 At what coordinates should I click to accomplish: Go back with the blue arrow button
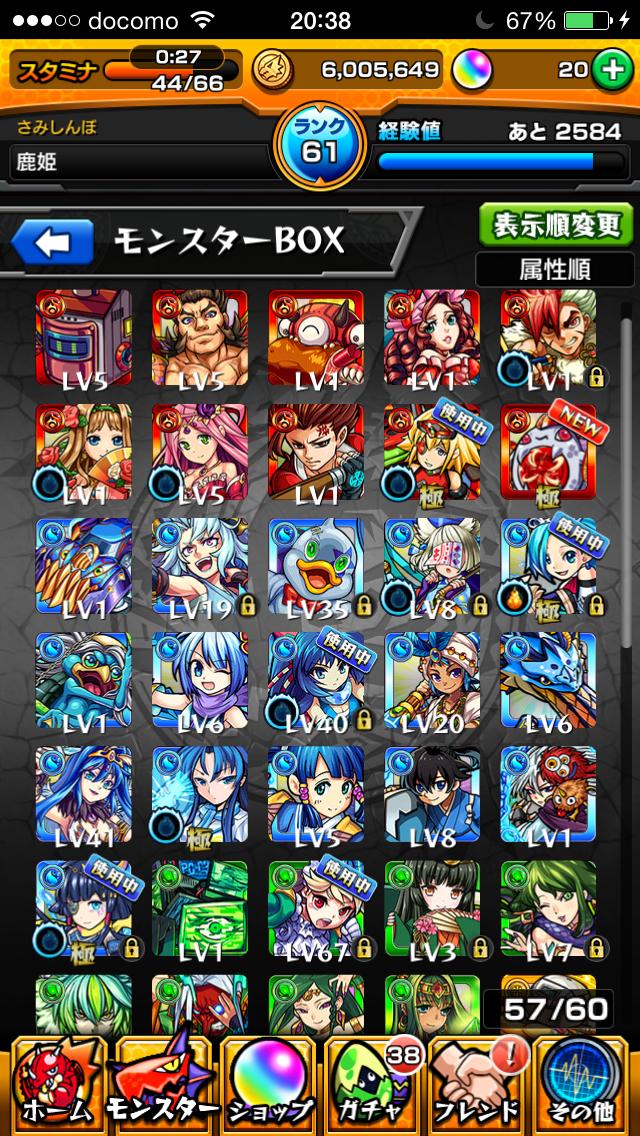(52, 243)
